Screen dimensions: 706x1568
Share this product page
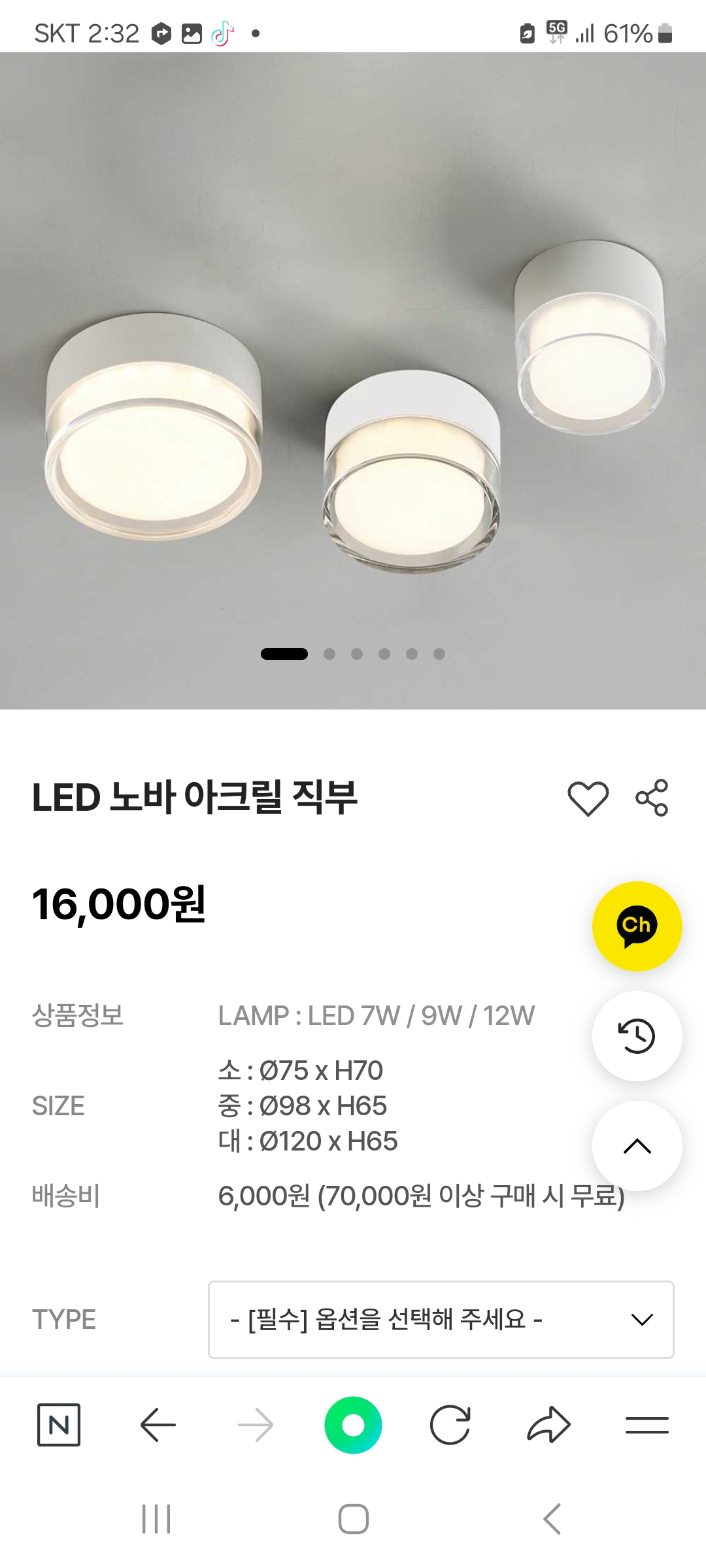652,798
